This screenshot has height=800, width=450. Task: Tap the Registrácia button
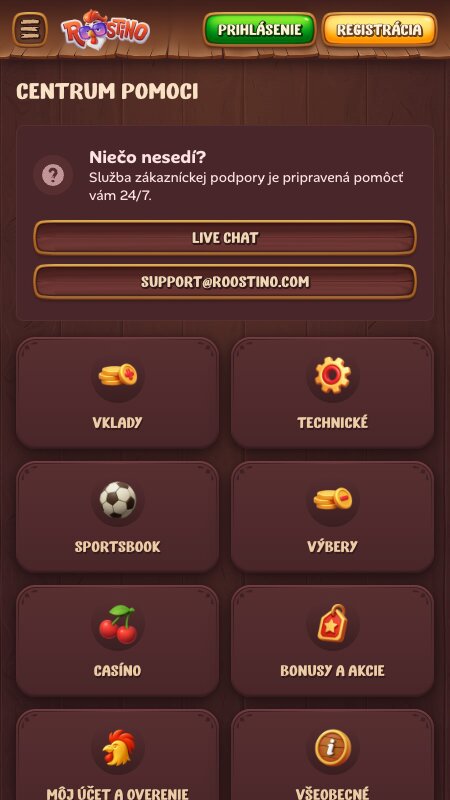coord(380,30)
